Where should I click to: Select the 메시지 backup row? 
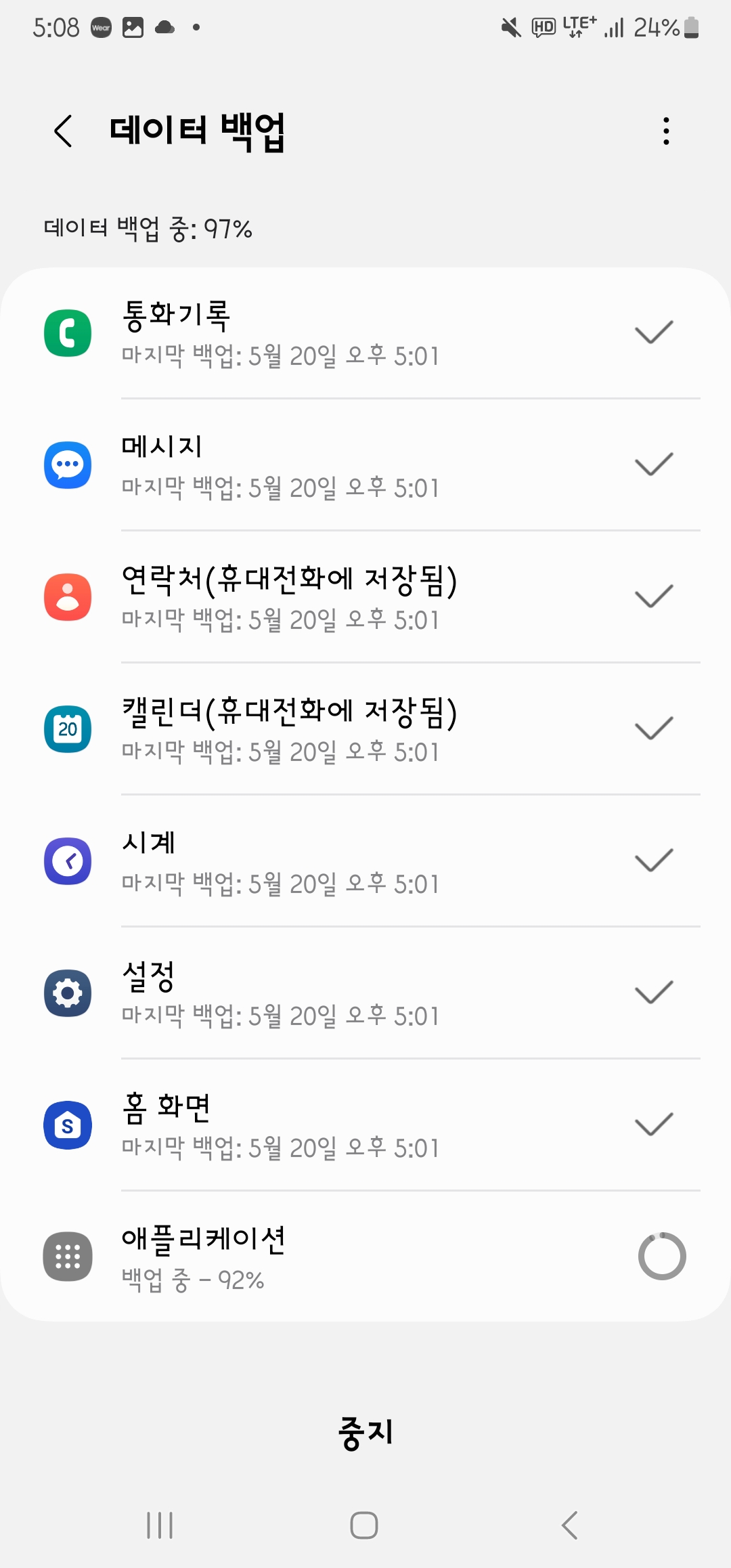point(365,465)
